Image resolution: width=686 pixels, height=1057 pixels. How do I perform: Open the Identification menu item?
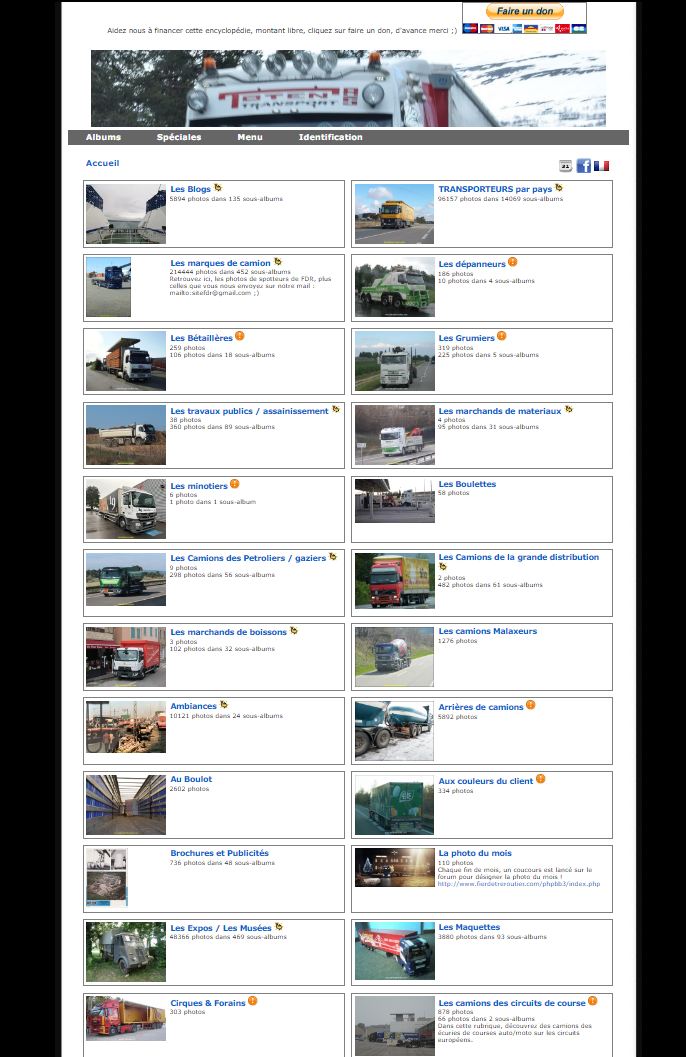point(330,137)
